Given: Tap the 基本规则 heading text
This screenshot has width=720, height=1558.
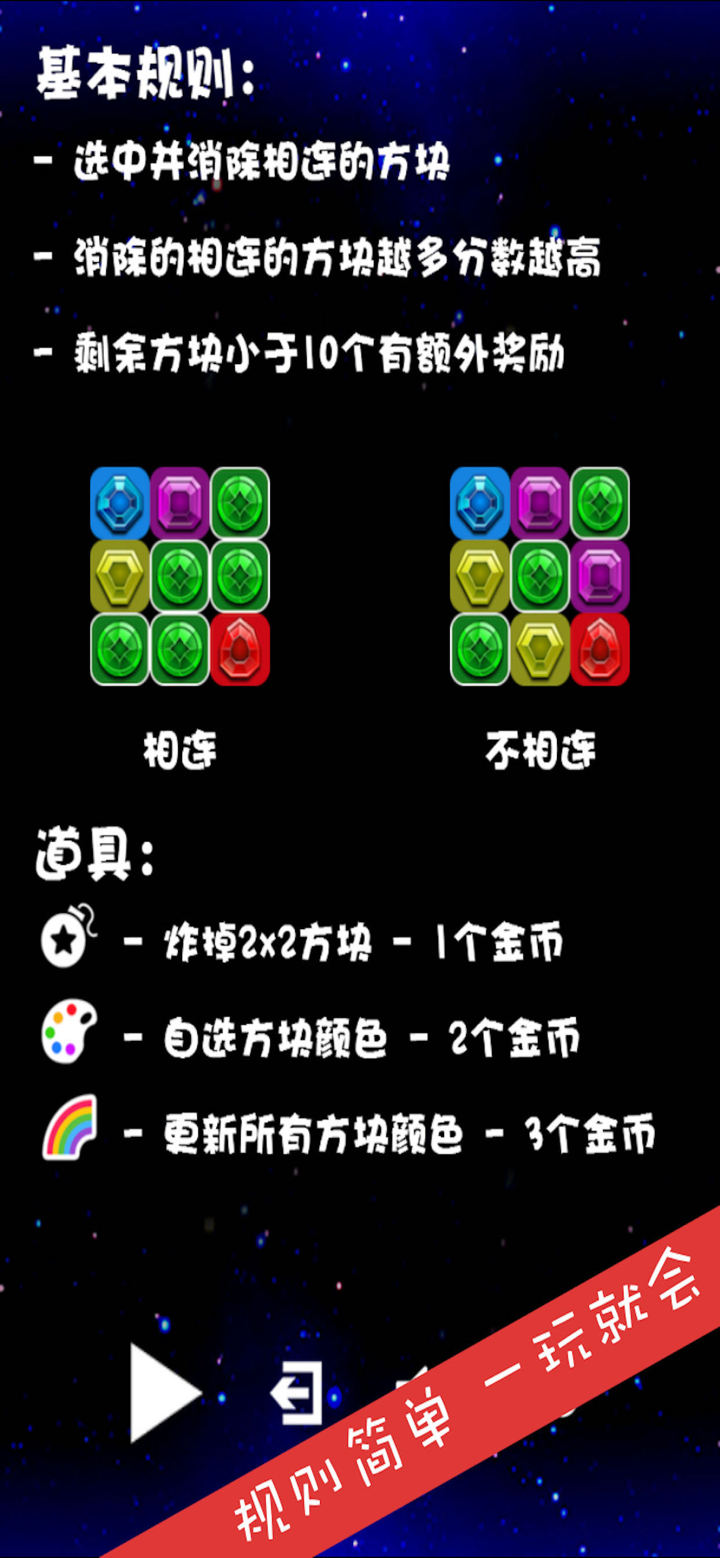Looking at the screenshot, I should 145,72.
